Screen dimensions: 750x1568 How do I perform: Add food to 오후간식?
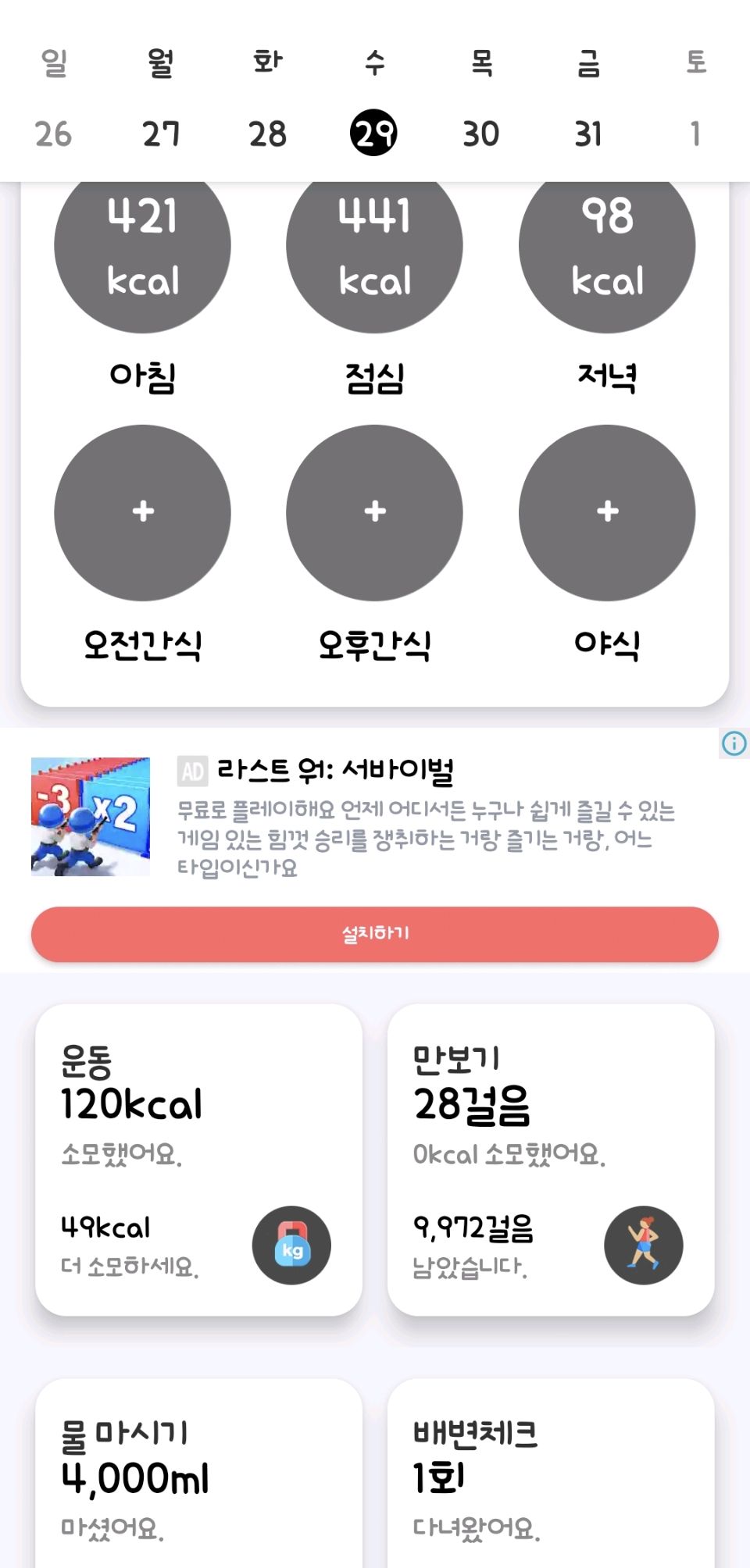click(x=374, y=512)
